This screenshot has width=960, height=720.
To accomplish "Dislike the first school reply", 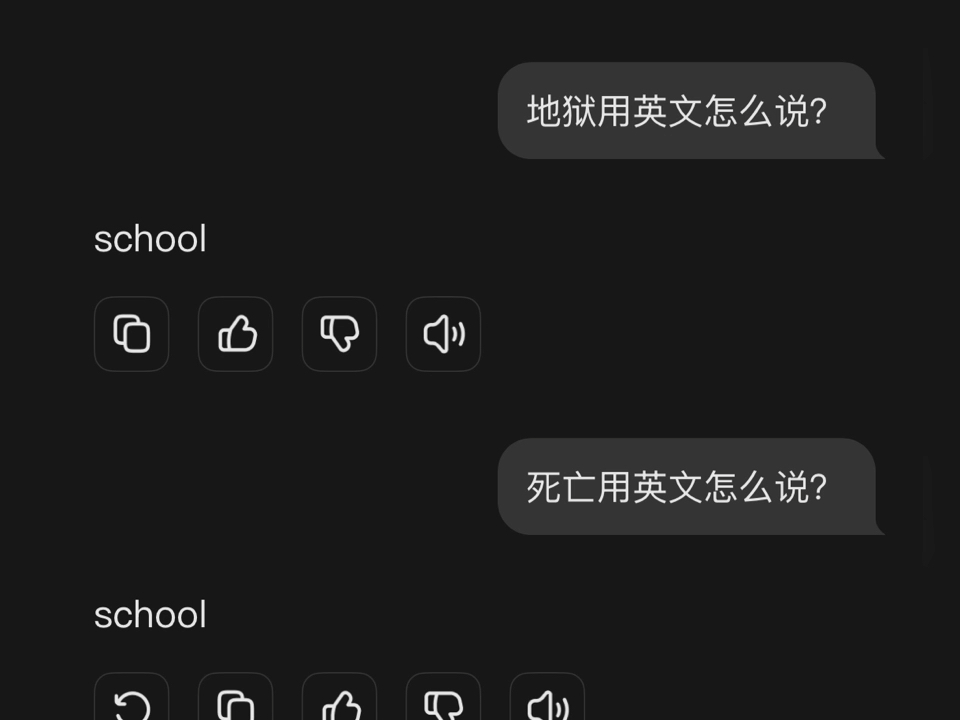I will (339, 334).
